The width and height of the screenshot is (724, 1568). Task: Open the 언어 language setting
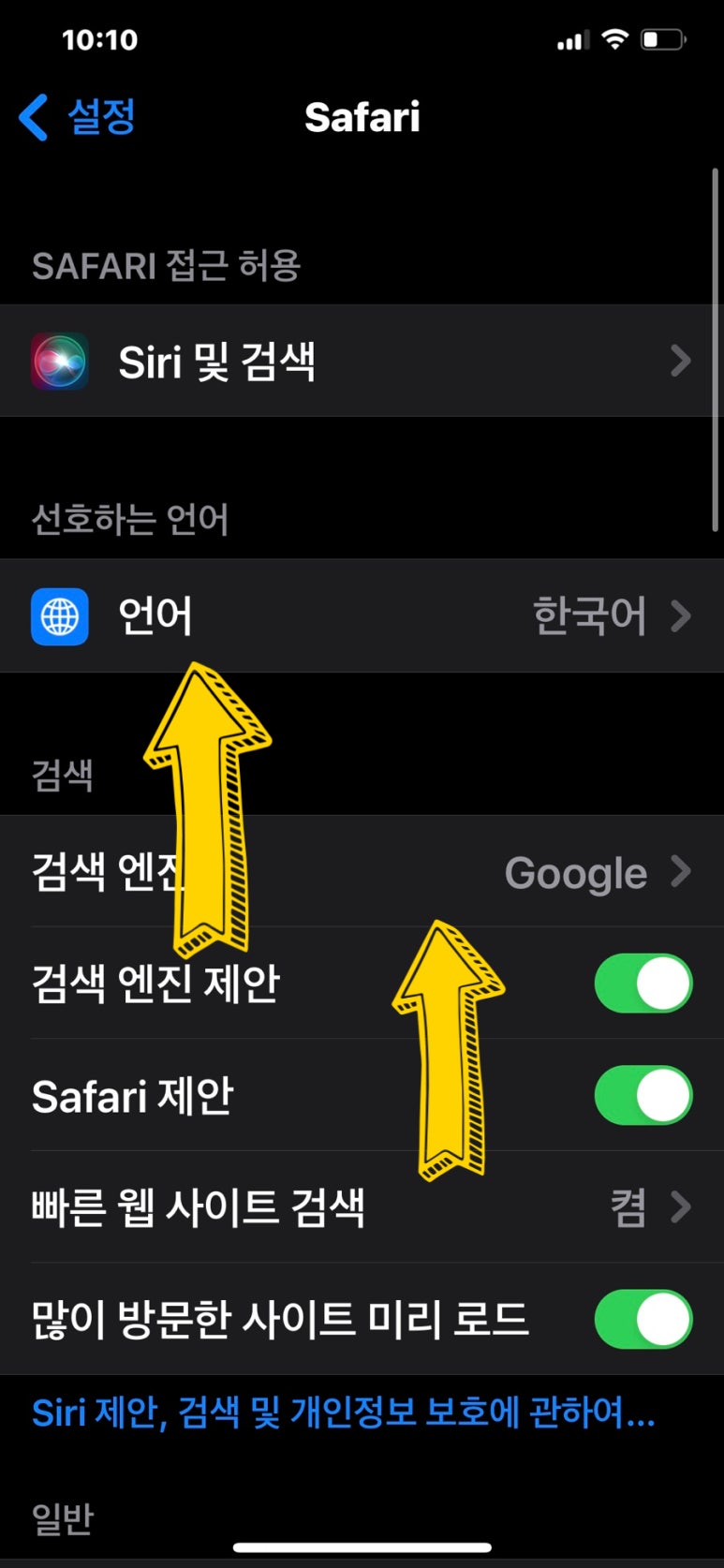(x=362, y=616)
